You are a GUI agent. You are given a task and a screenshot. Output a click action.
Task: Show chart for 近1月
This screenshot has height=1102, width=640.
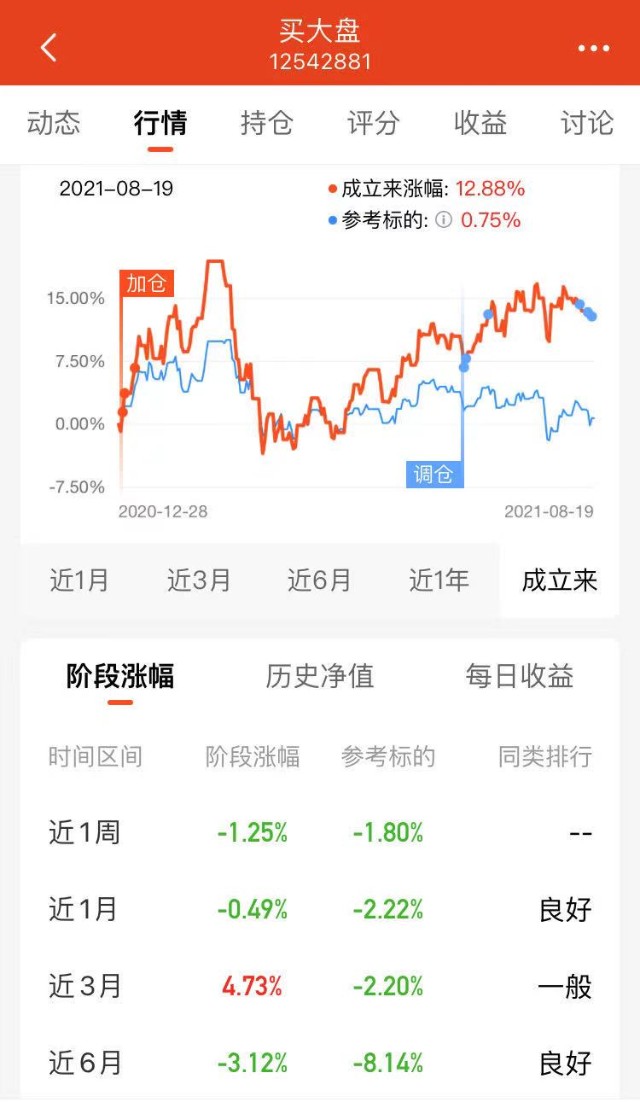(79, 581)
